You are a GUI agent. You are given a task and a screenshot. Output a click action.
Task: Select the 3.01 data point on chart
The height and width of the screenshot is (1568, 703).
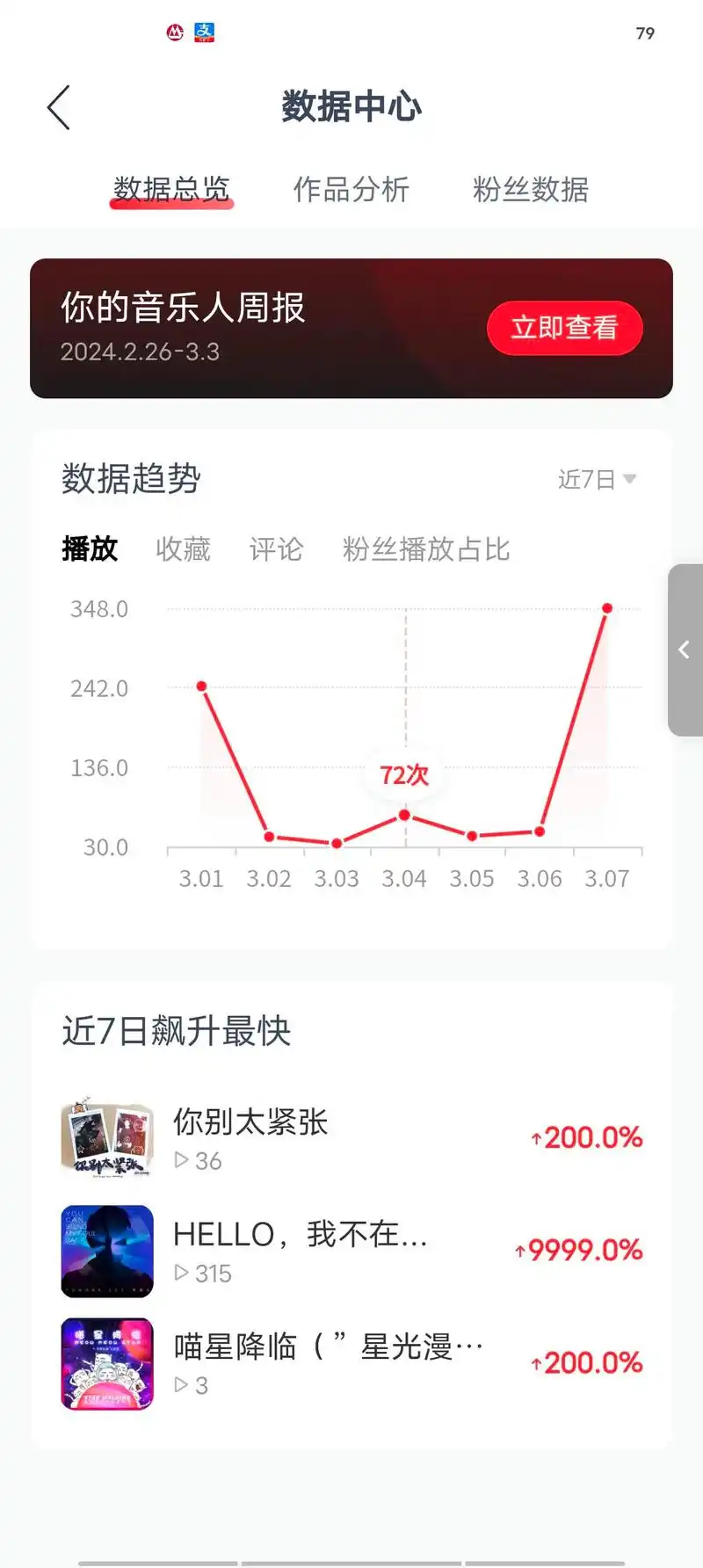(202, 686)
